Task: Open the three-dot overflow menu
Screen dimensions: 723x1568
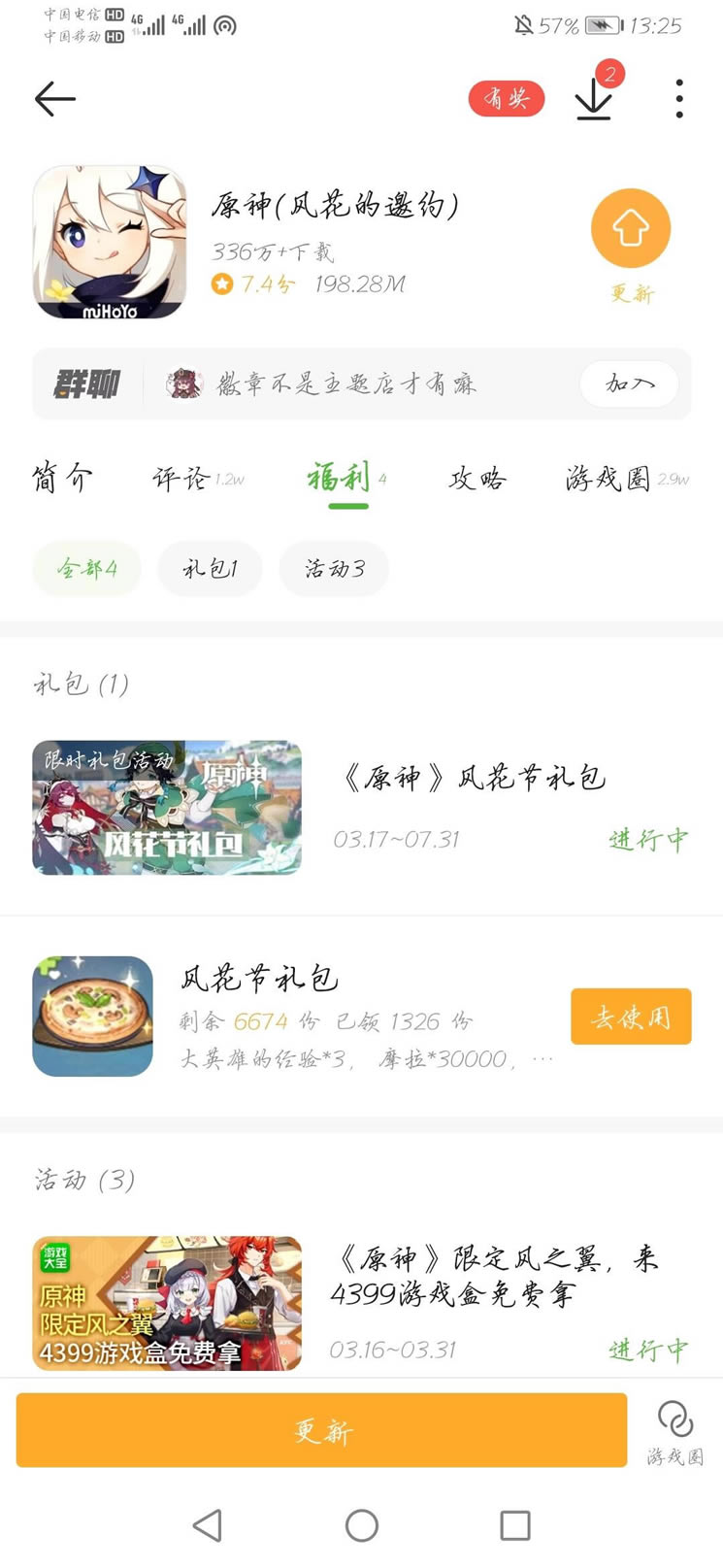Action: click(x=677, y=98)
